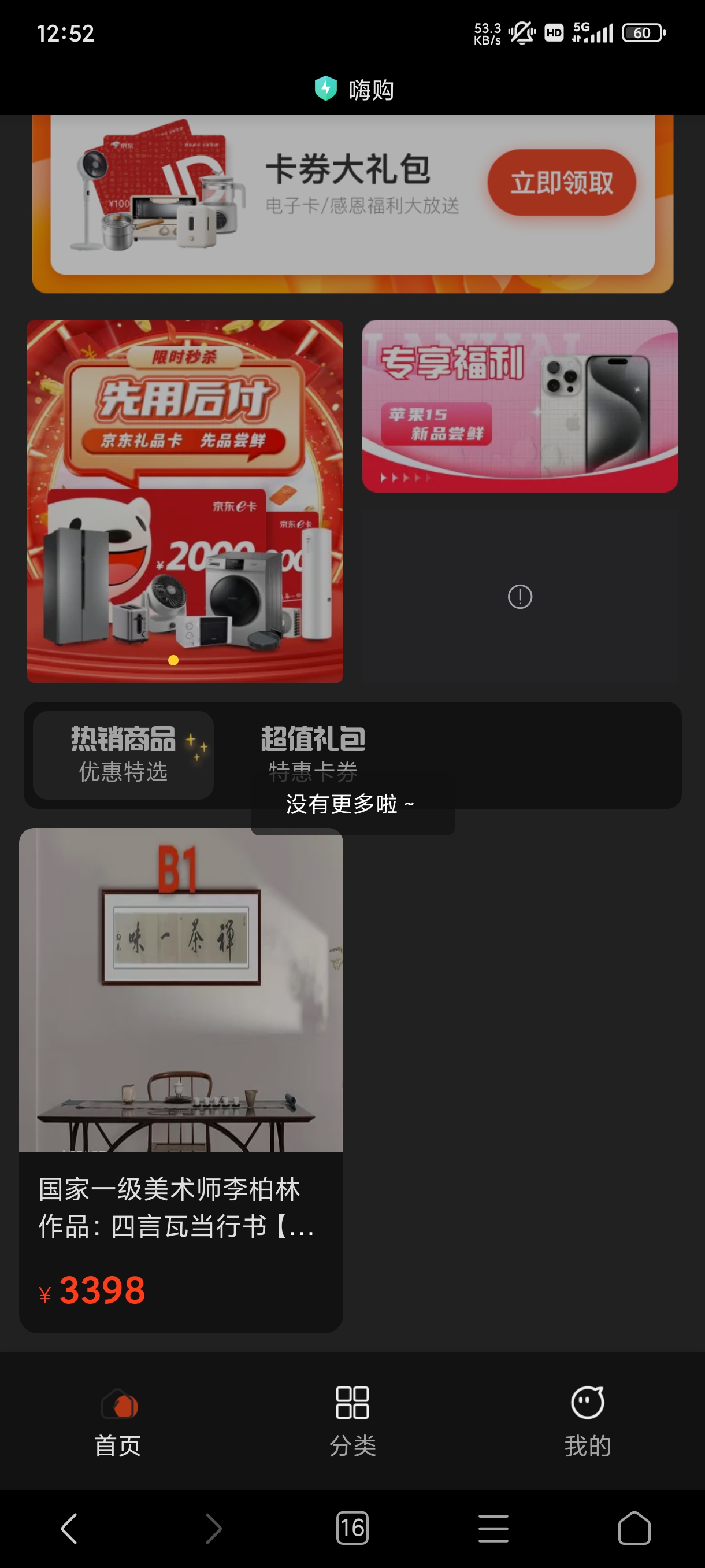Go back with the browser back arrow
Image resolution: width=705 pixels, height=1568 pixels.
(x=70, y=1529)
